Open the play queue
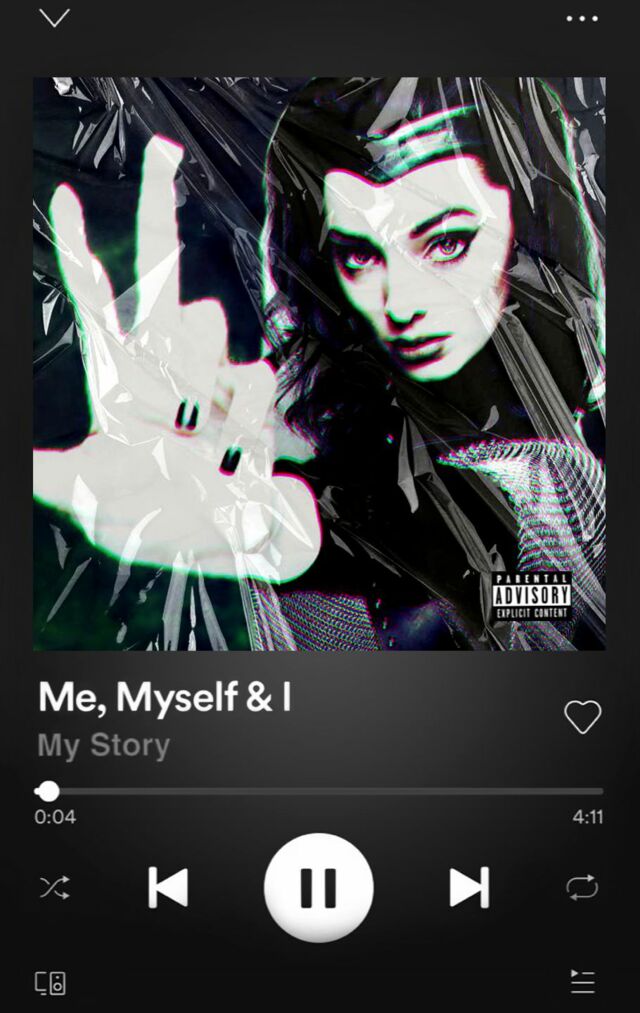 pos(582,982)
